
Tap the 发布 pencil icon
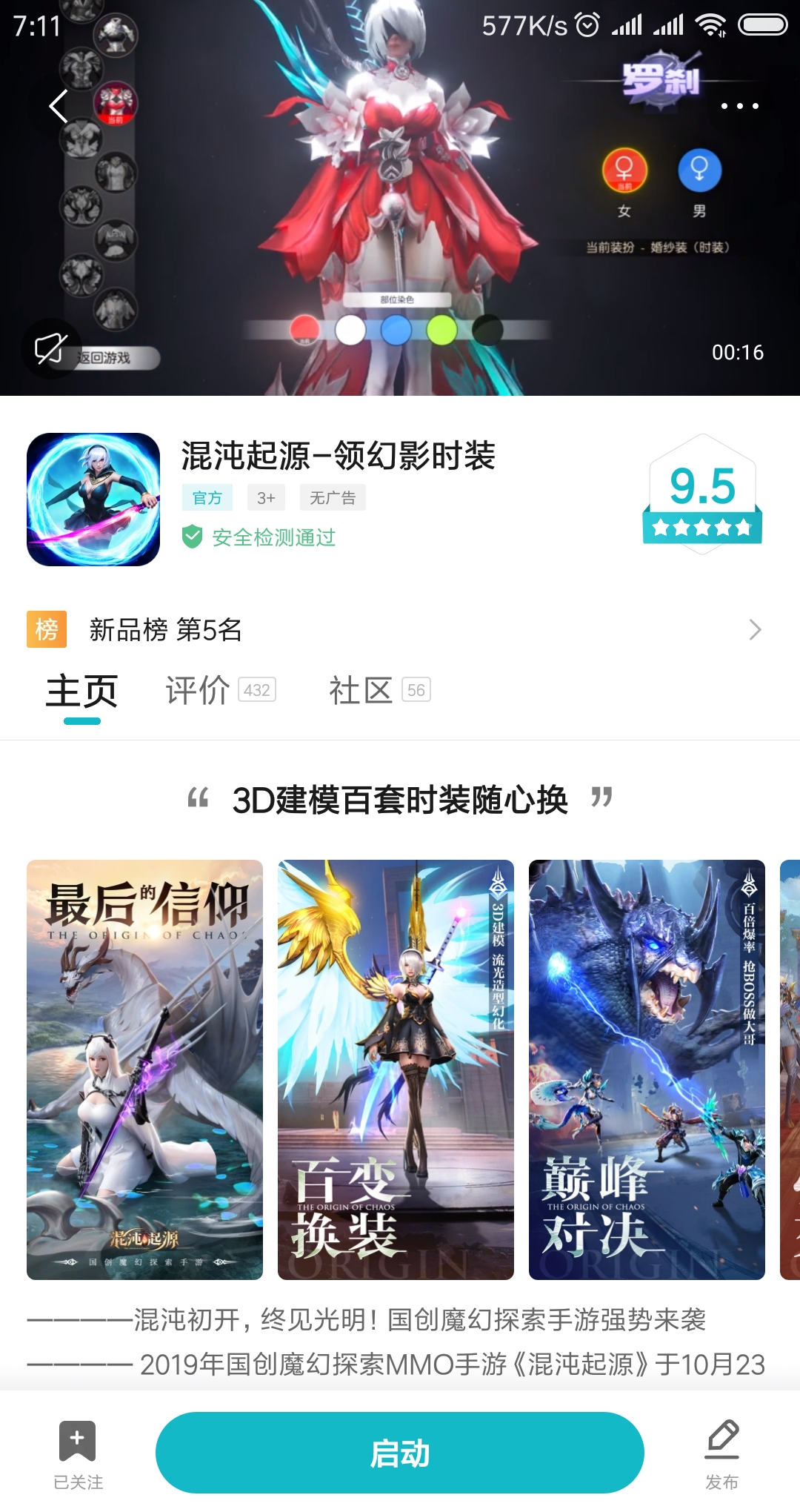coord(724,1442)
